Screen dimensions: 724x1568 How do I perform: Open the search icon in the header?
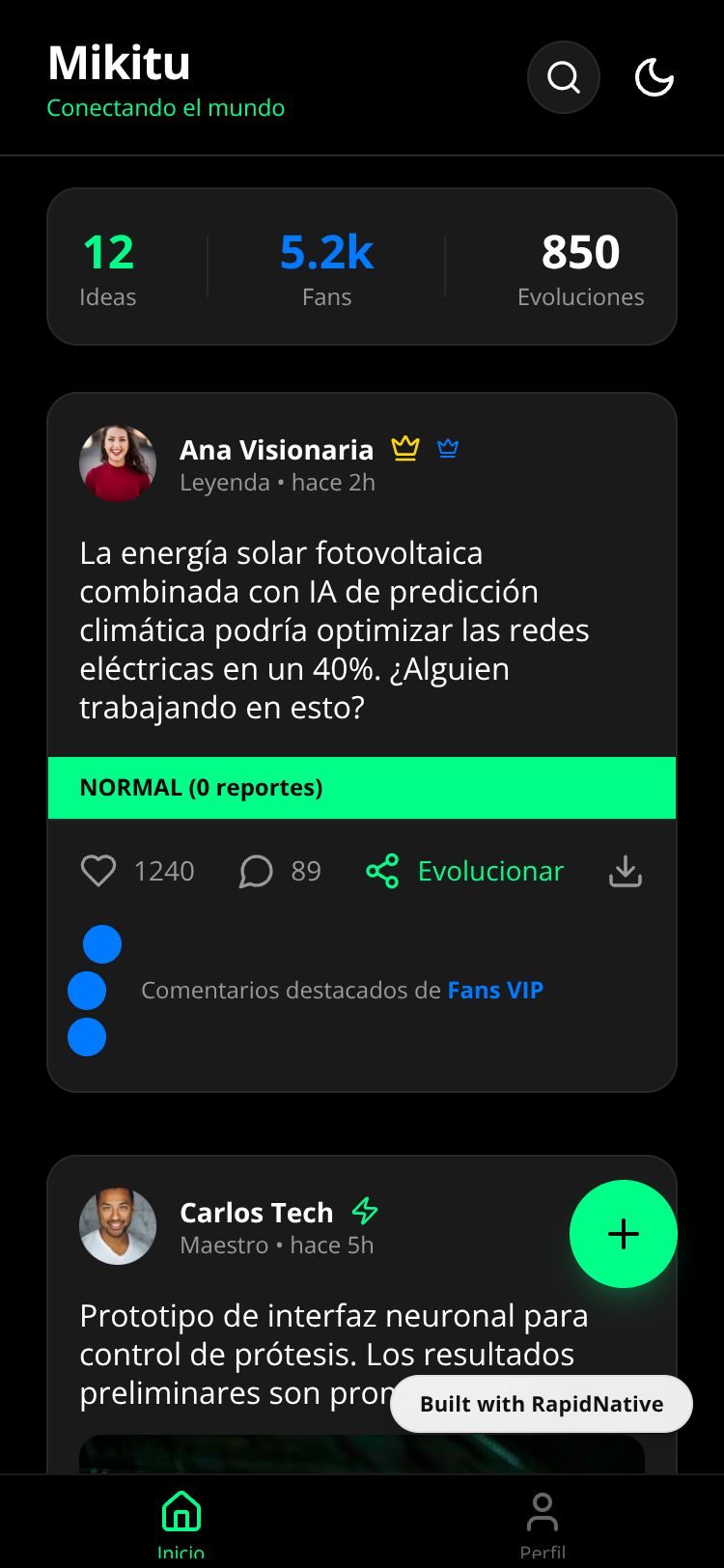(x=564, y=77)
